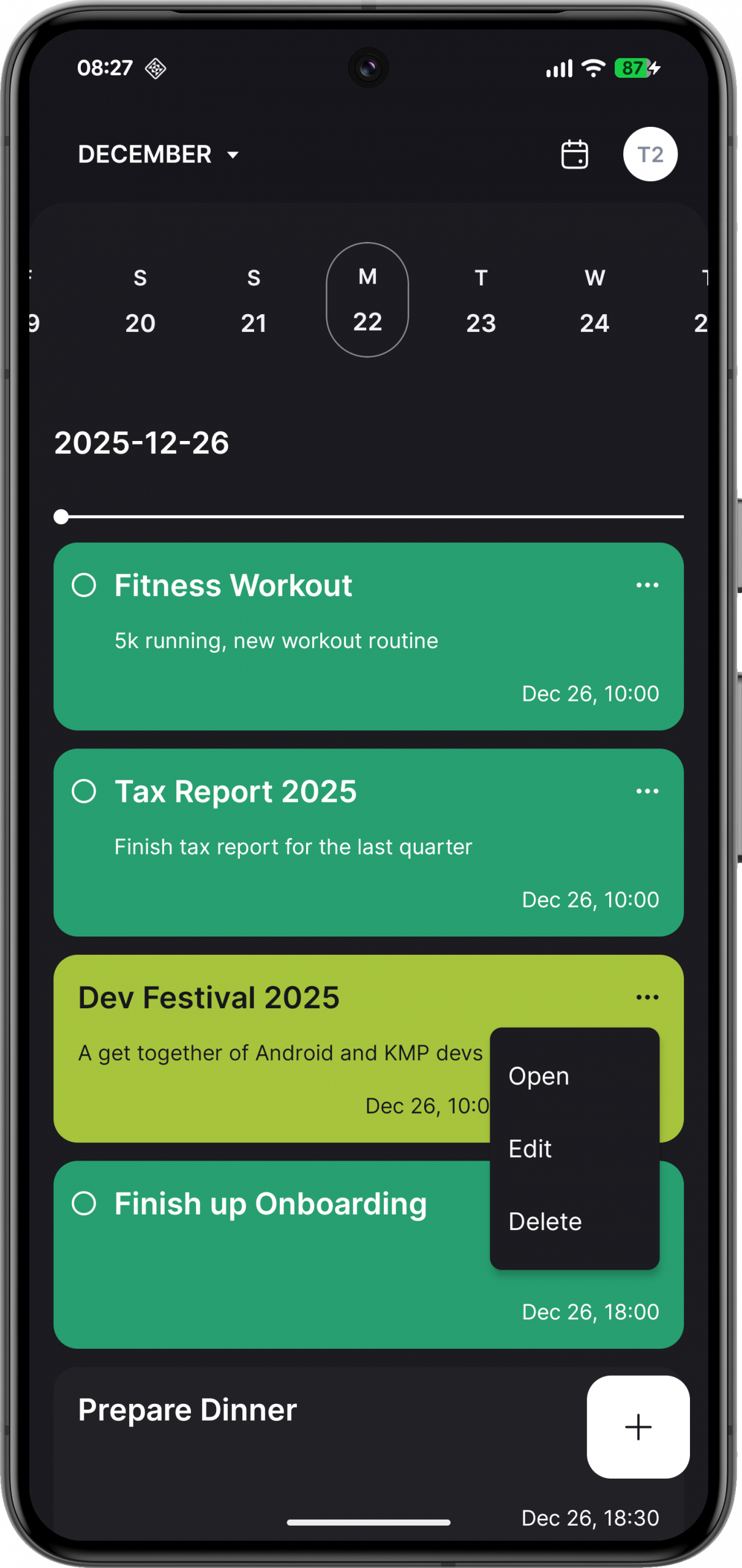Select Monday 22 in the week strip
This screenshot has width=742, height=1568.
[x=367, y=300]
